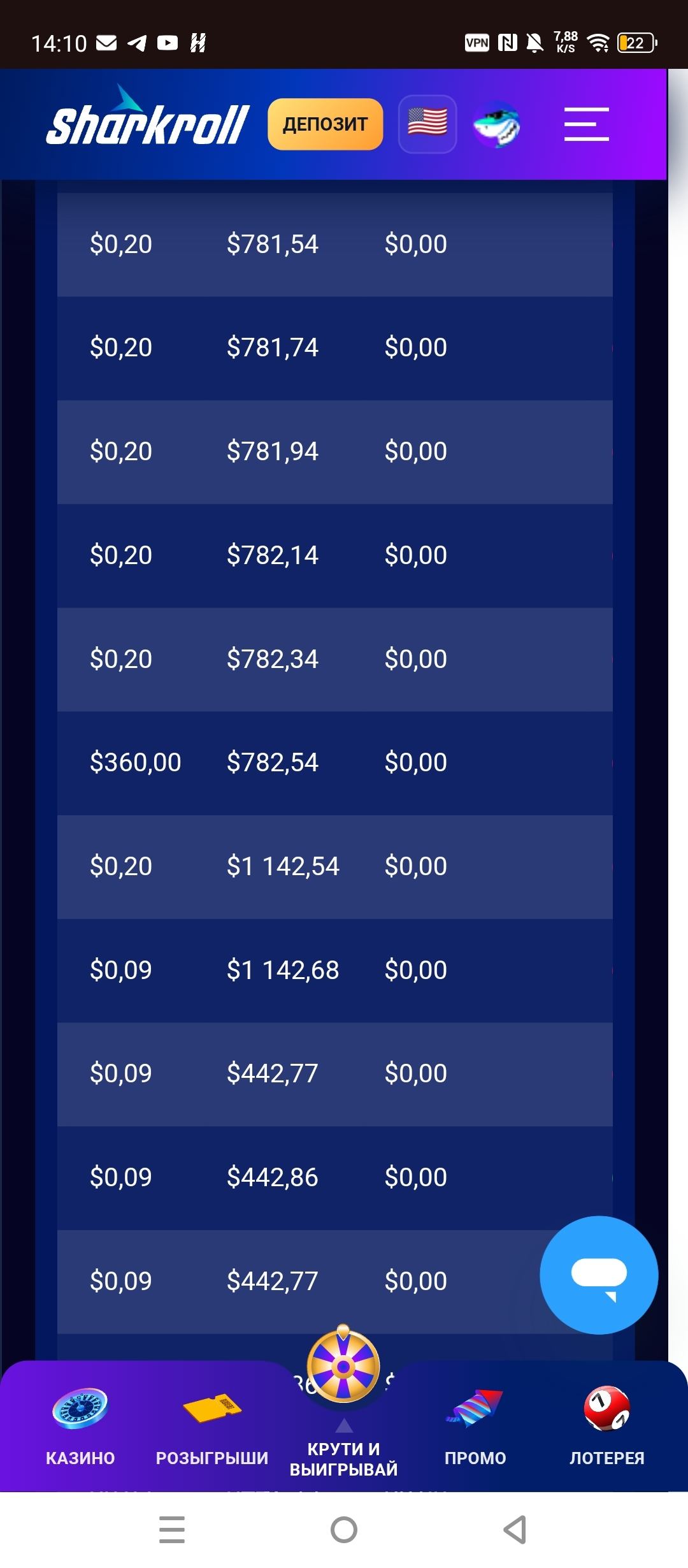688x1568 pixels.
Task: Open the live chat support bubble
Action: (598, 1275)
